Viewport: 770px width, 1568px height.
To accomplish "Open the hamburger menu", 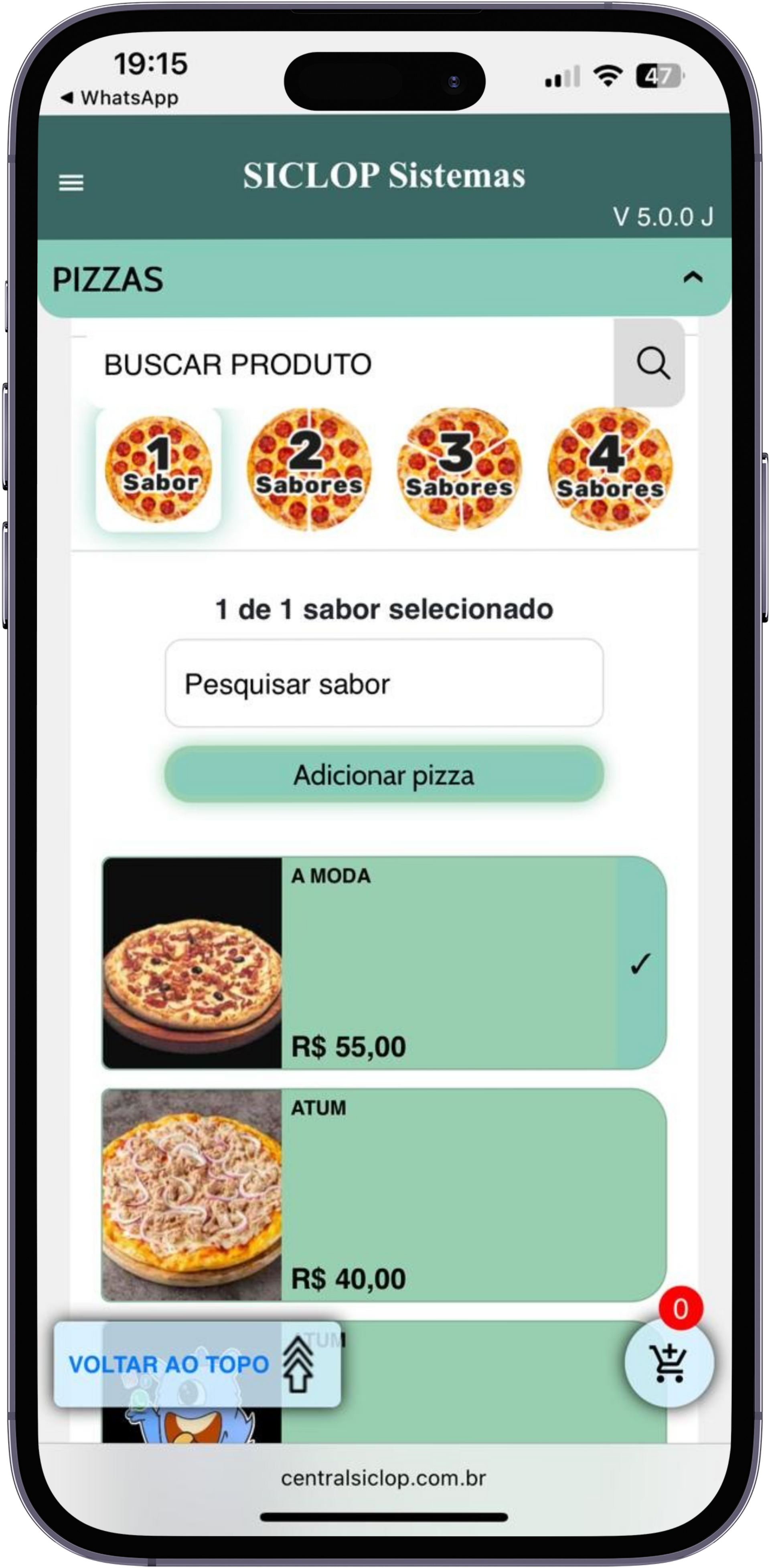I will 71,183.
